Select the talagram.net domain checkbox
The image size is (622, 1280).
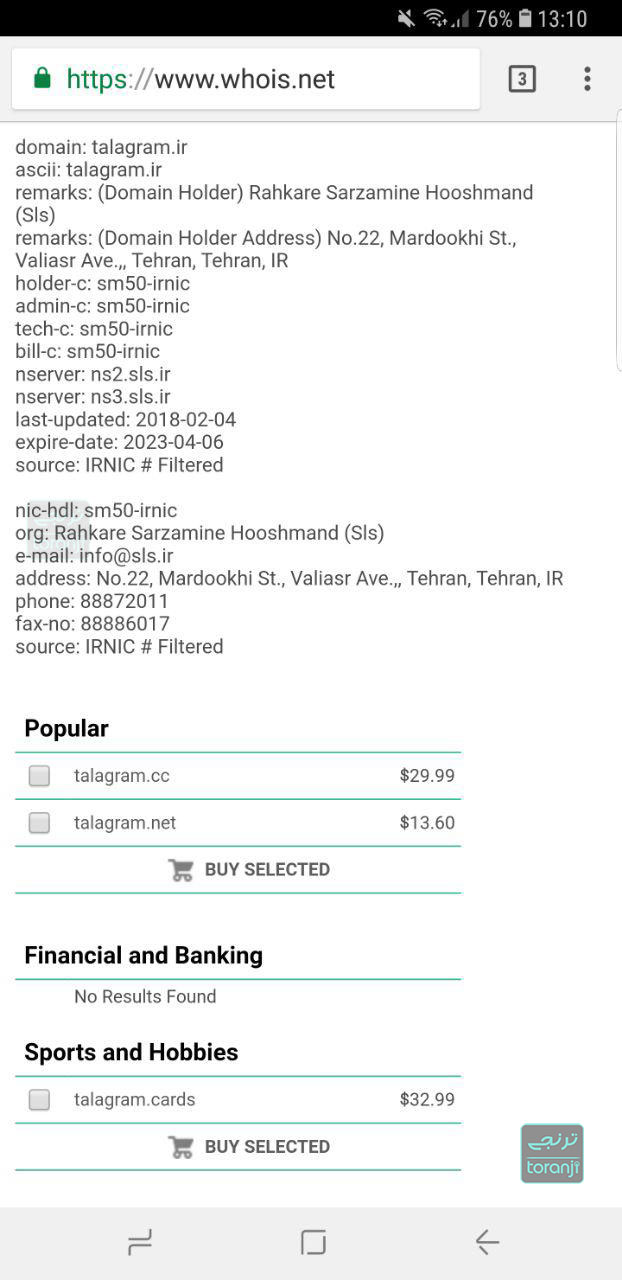click(x=39, y=823)
